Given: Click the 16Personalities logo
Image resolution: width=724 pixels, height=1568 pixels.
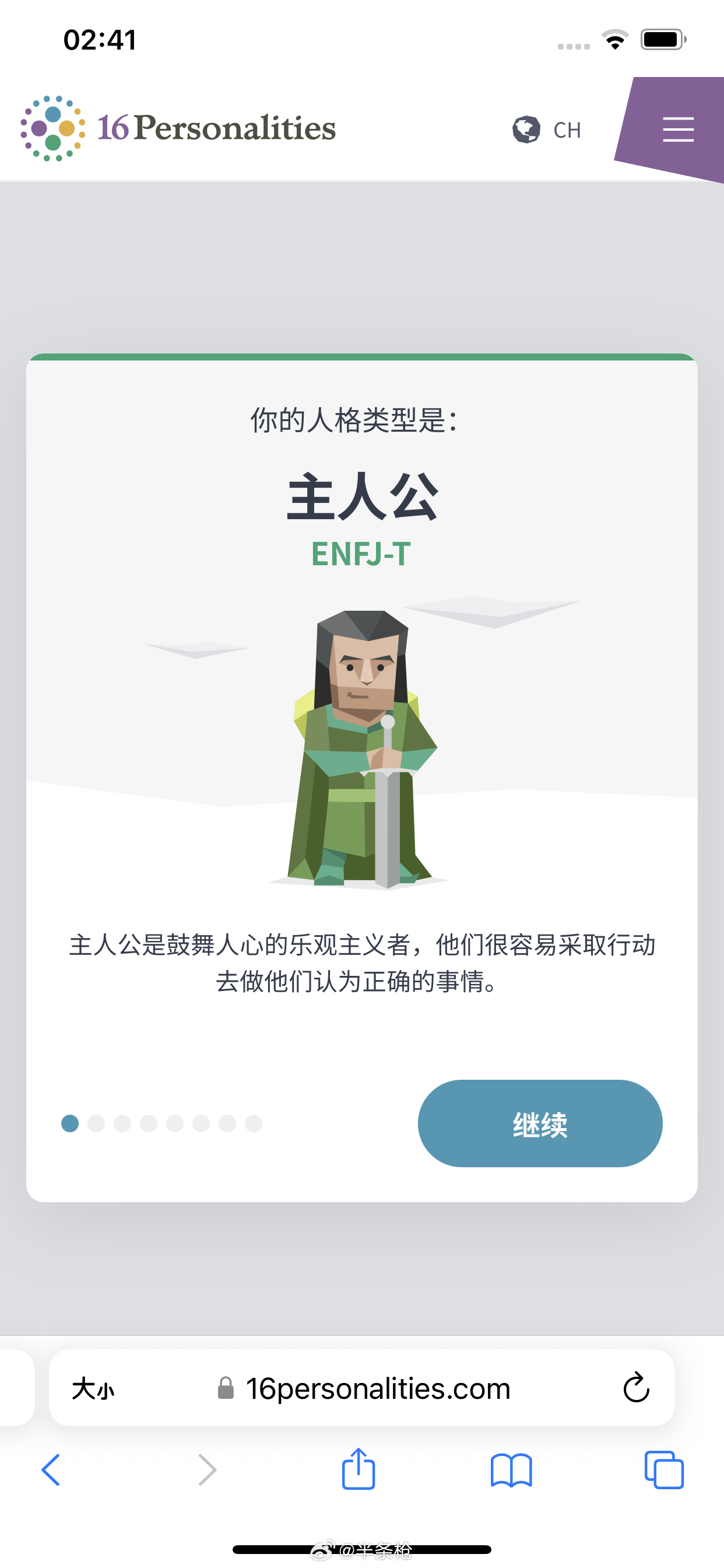Looking at the screenshot, I should pyautogui.click(x=178, y=128).
